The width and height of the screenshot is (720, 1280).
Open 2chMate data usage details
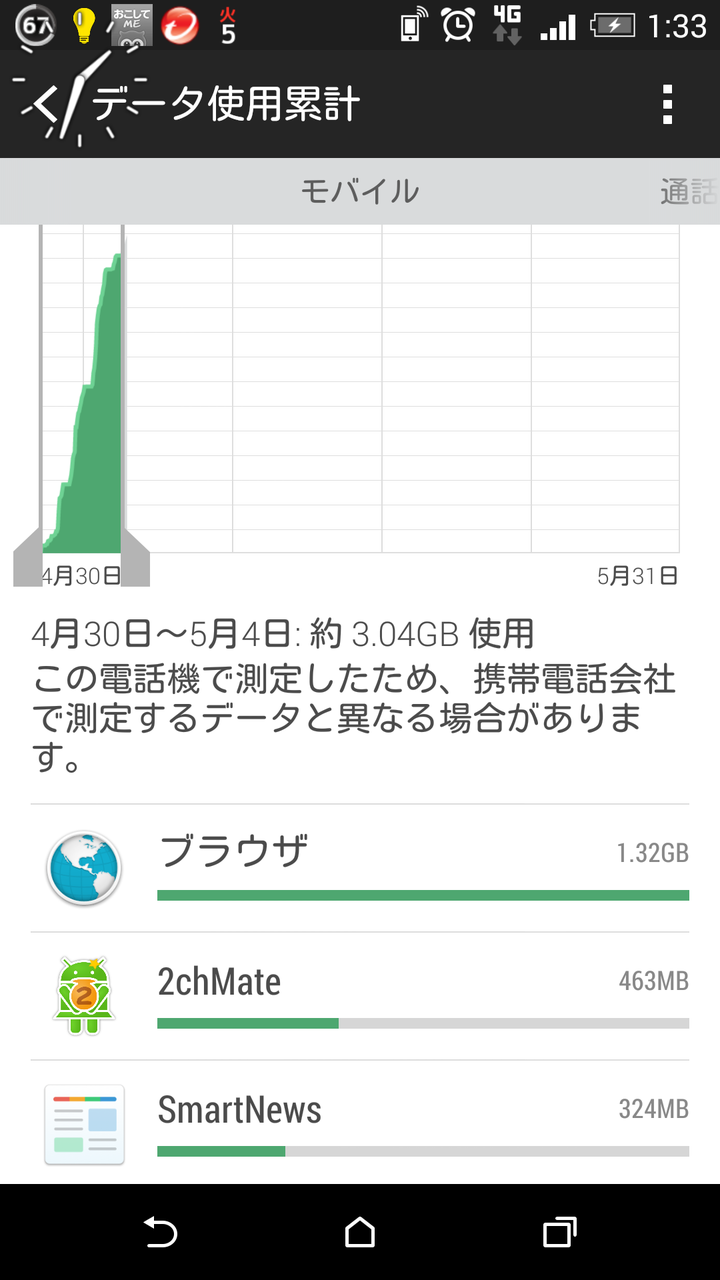(360, 996)
